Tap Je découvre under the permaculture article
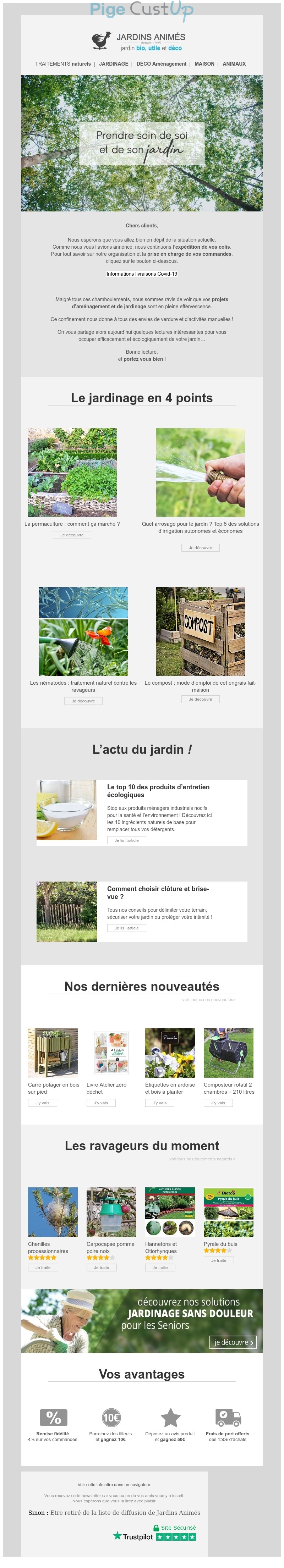The height and width of the screenshot is (1568, 284). point(72,535)
